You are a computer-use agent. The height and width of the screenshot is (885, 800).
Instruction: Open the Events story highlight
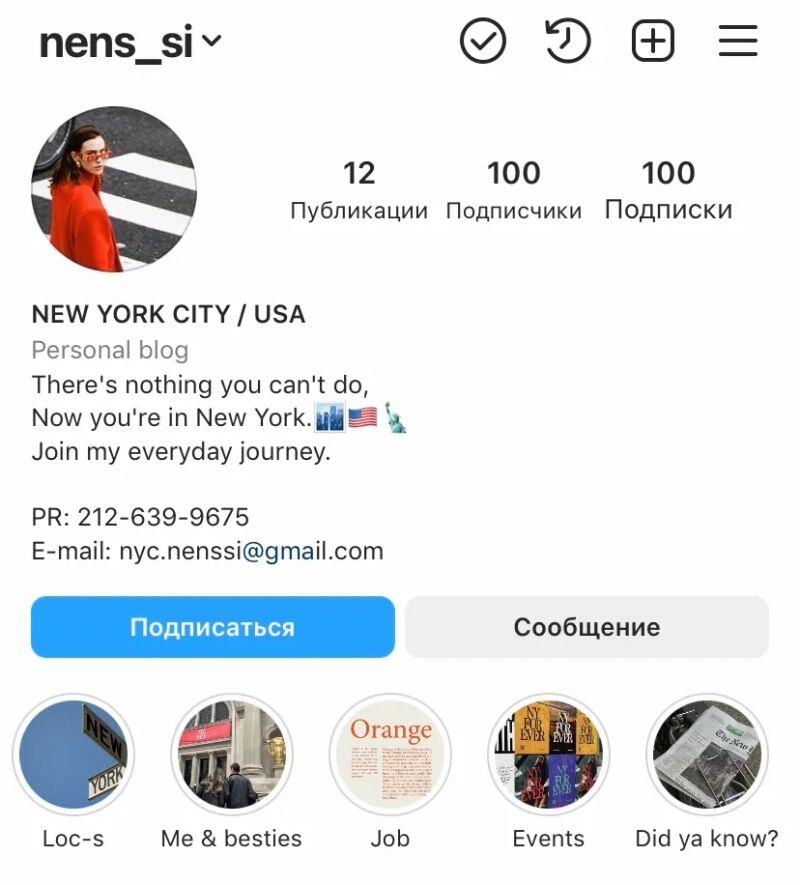click(x=547, y=756)
